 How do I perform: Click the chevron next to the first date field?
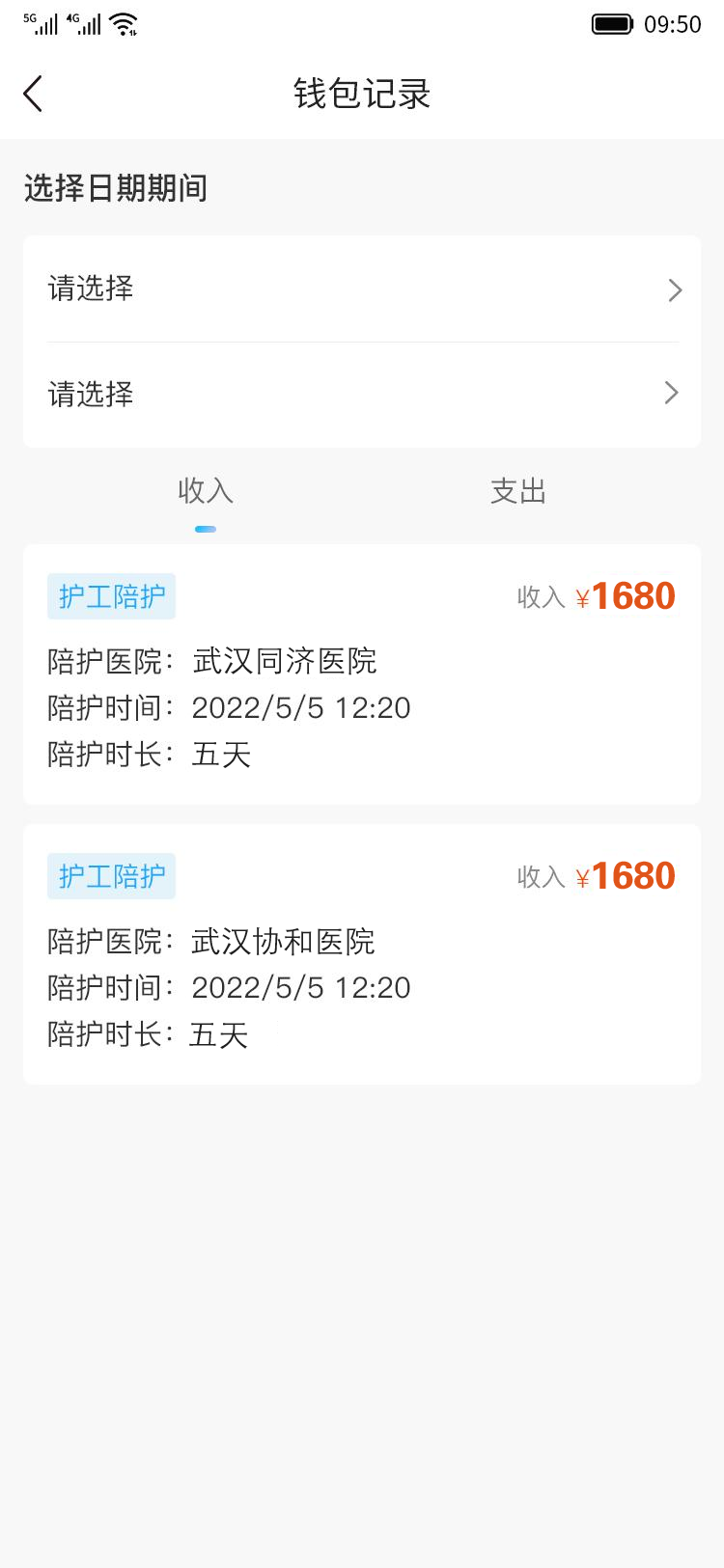pyautogui.click(x=675, y=289)
